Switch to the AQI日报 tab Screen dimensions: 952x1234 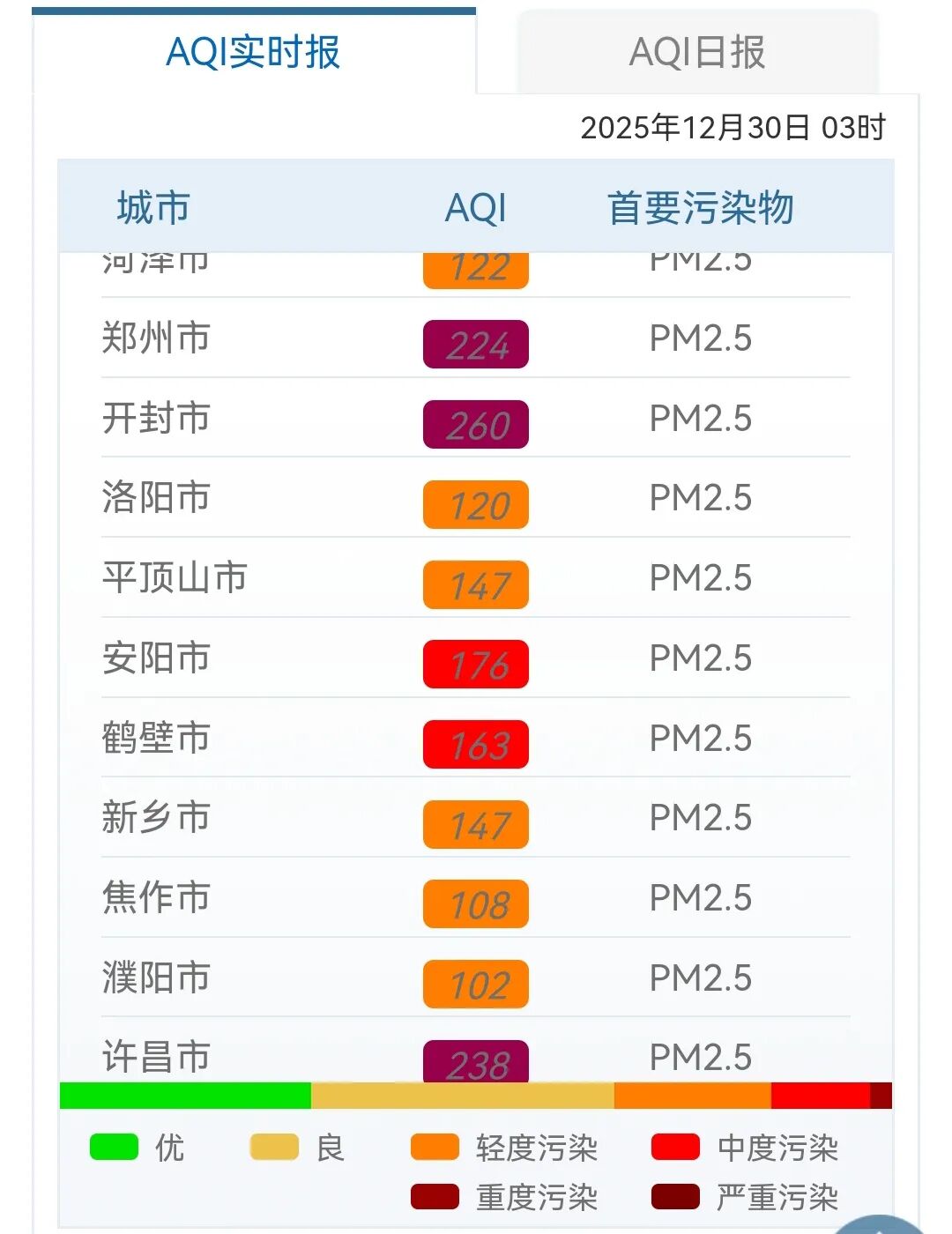click(x=697, y=53)
